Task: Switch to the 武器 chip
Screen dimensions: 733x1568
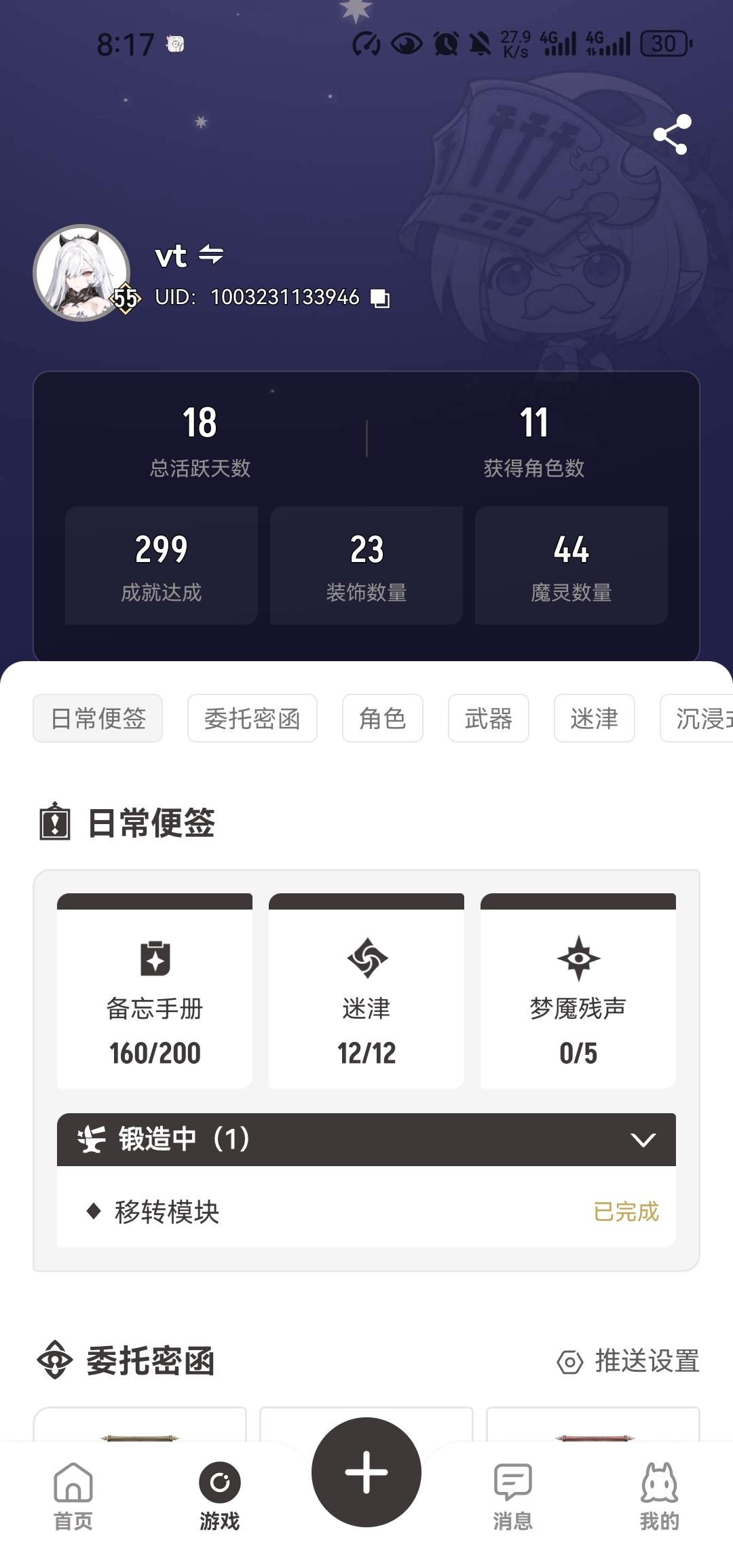Action: pos(488,718)
